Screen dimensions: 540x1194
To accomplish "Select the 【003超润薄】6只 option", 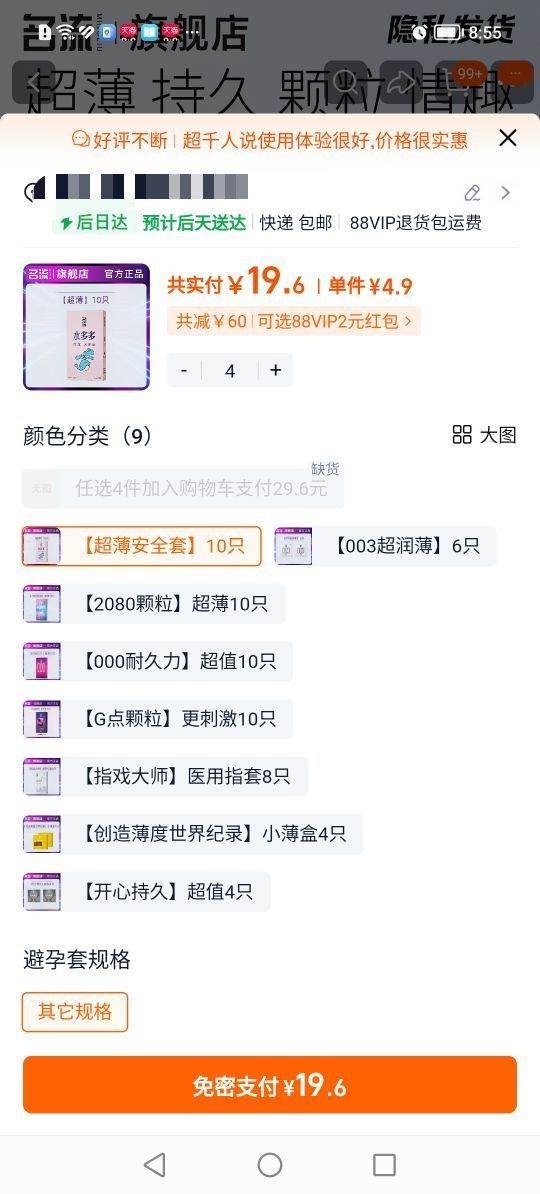I will (x=385, y=546).
